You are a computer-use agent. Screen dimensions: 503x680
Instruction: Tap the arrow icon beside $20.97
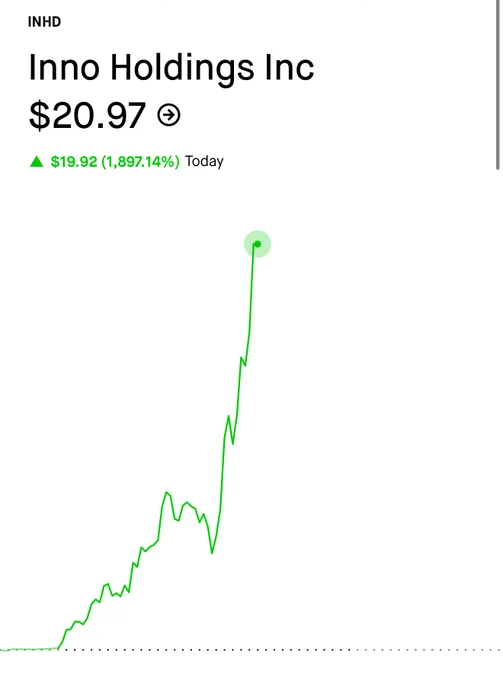click(169, 115)
